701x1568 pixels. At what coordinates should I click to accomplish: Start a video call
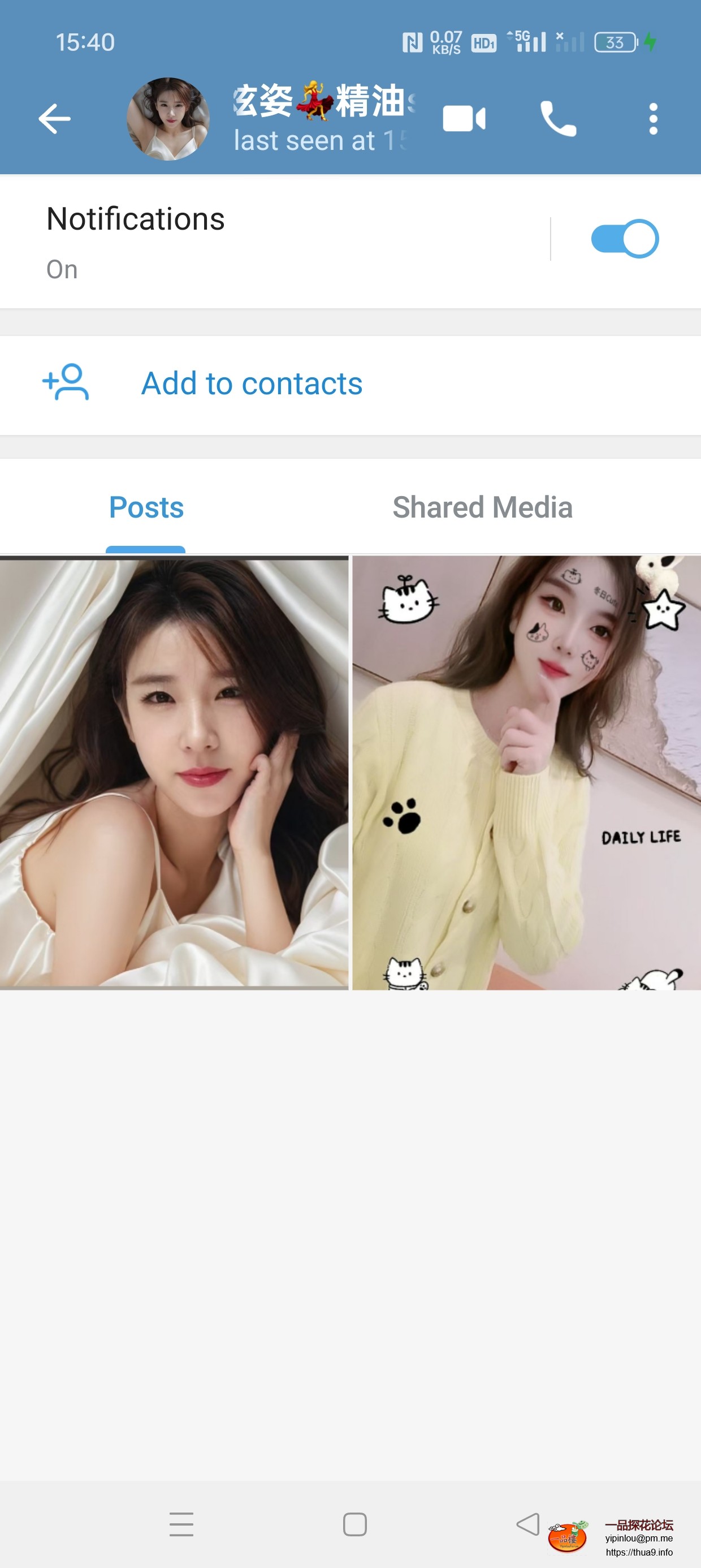[464, 119]
